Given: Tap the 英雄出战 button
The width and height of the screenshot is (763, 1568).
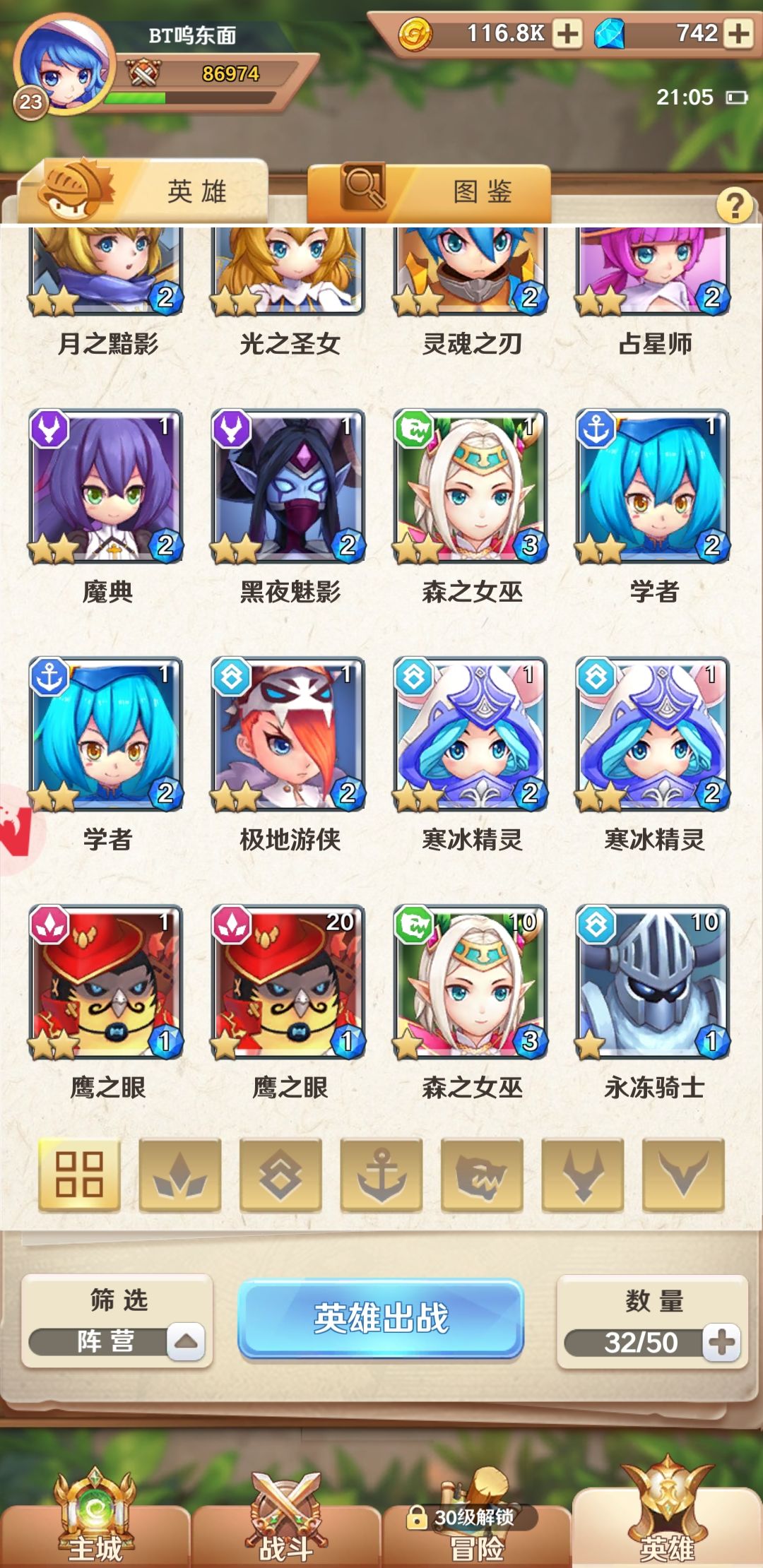Looking at the screenshot, I should 381,1318.
